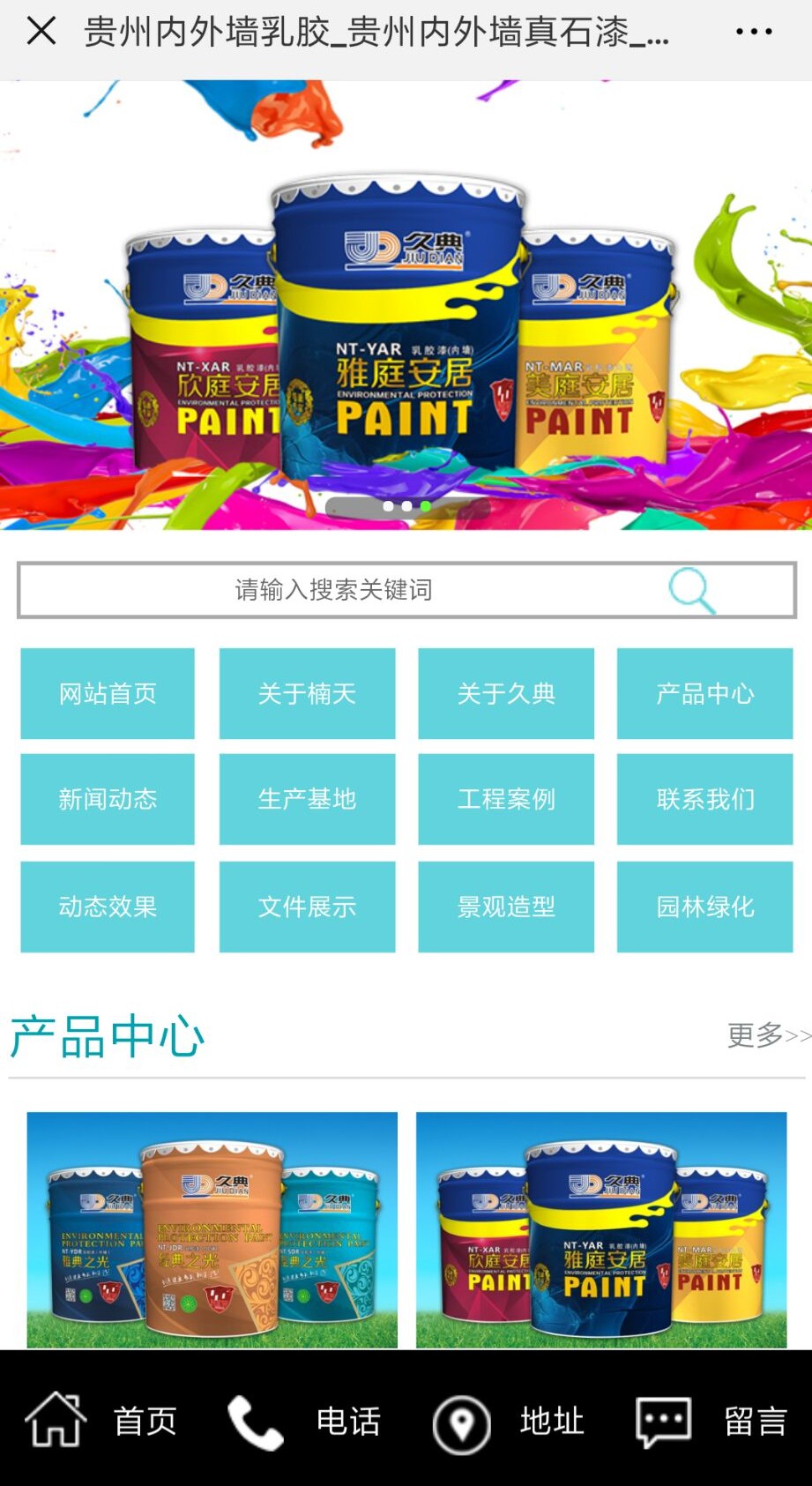Screen dimensions: 812x1486
Task: Open 生产基地 page
Action: pyautogui.click(x=307, y=799)
